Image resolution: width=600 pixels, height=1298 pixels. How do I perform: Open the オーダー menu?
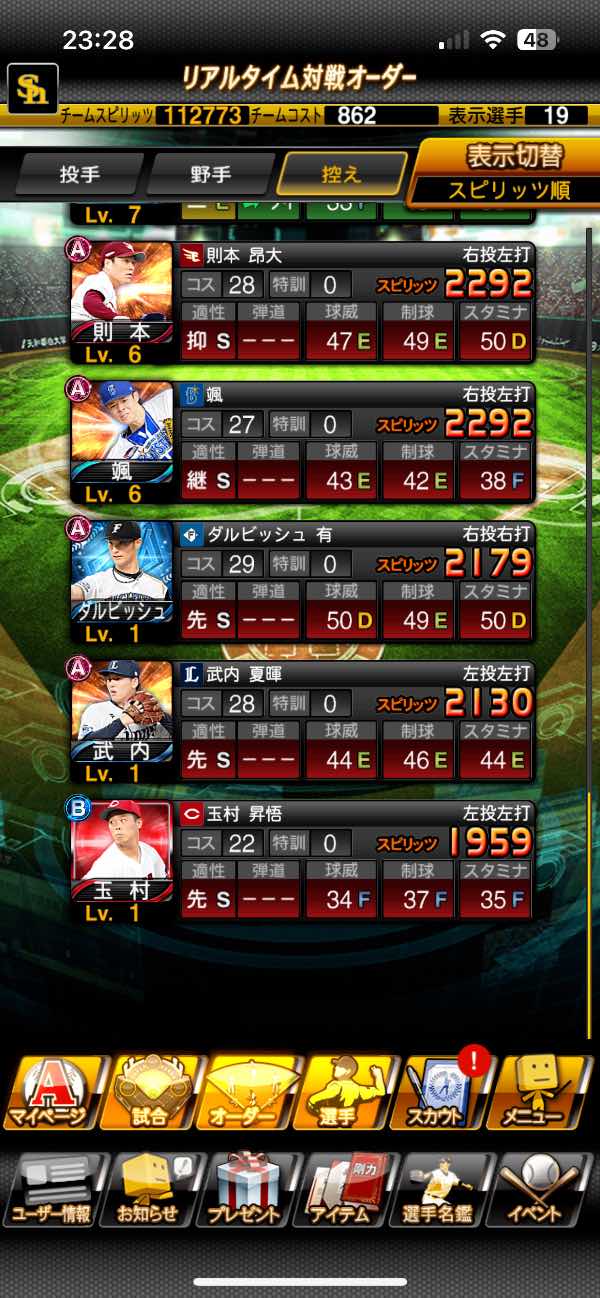click(250, 1092)
